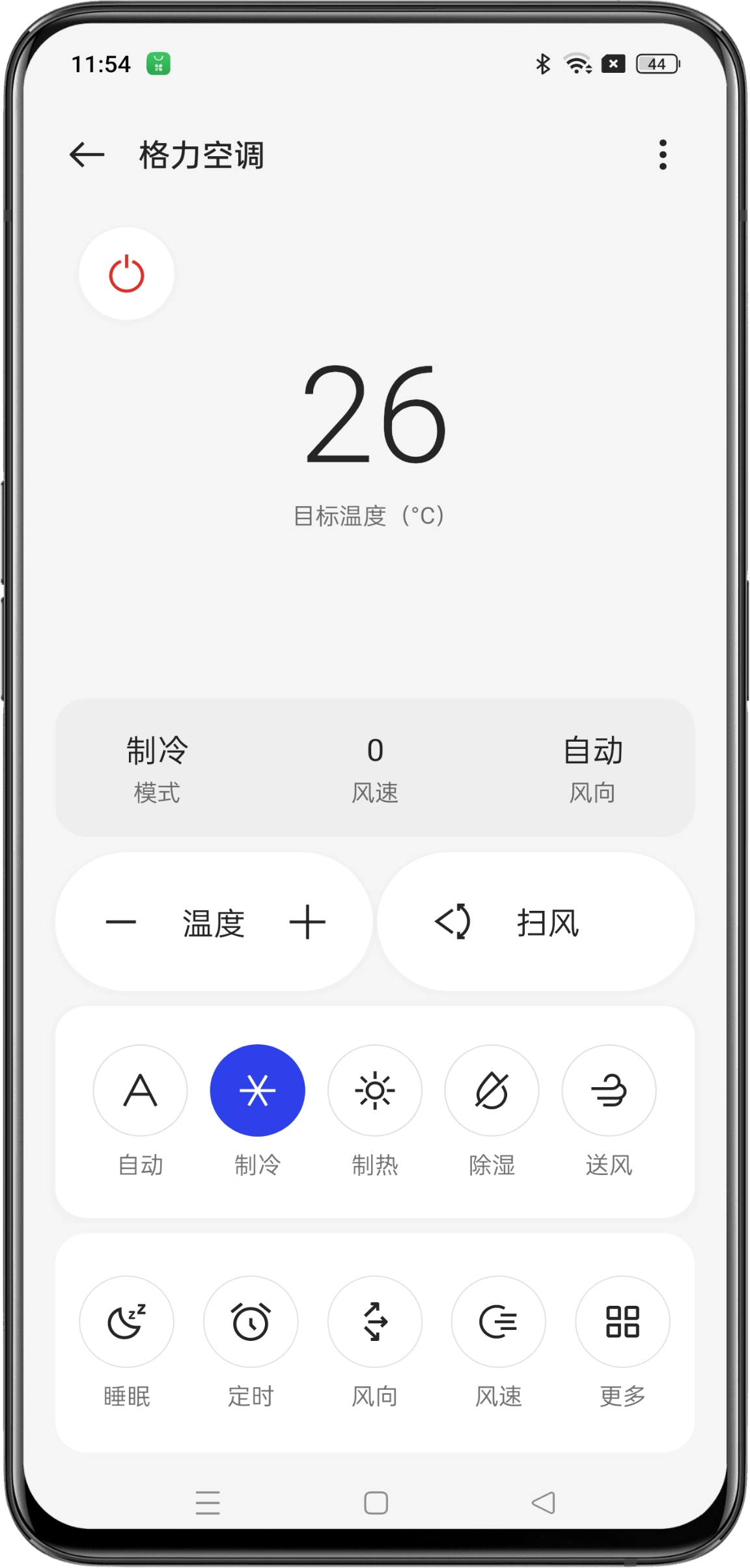The height and width of the screenshot is (1568, 750).
Task: Open 更多 for more functions
Action: coord(622,1322)
